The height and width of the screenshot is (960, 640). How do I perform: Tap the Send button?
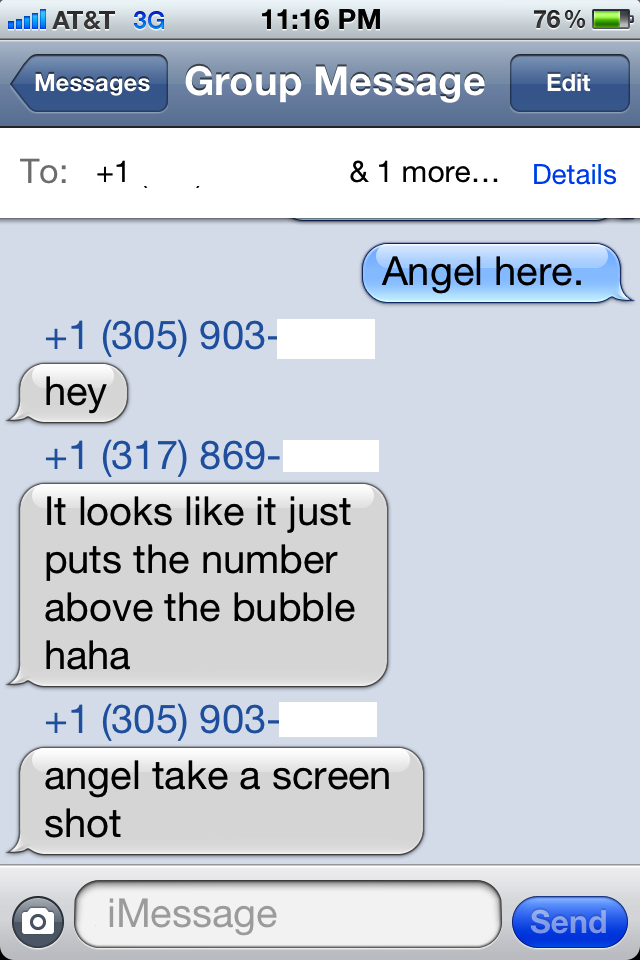pyautogui.click(x=568, y=922)
